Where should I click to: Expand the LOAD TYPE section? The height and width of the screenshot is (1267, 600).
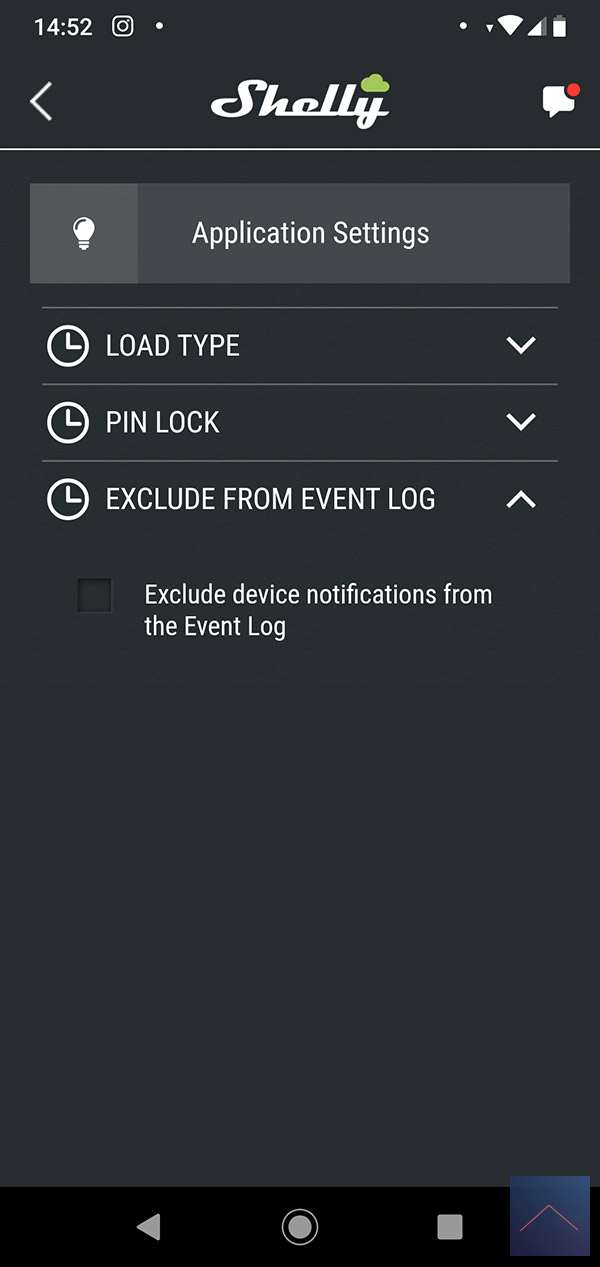521,346
